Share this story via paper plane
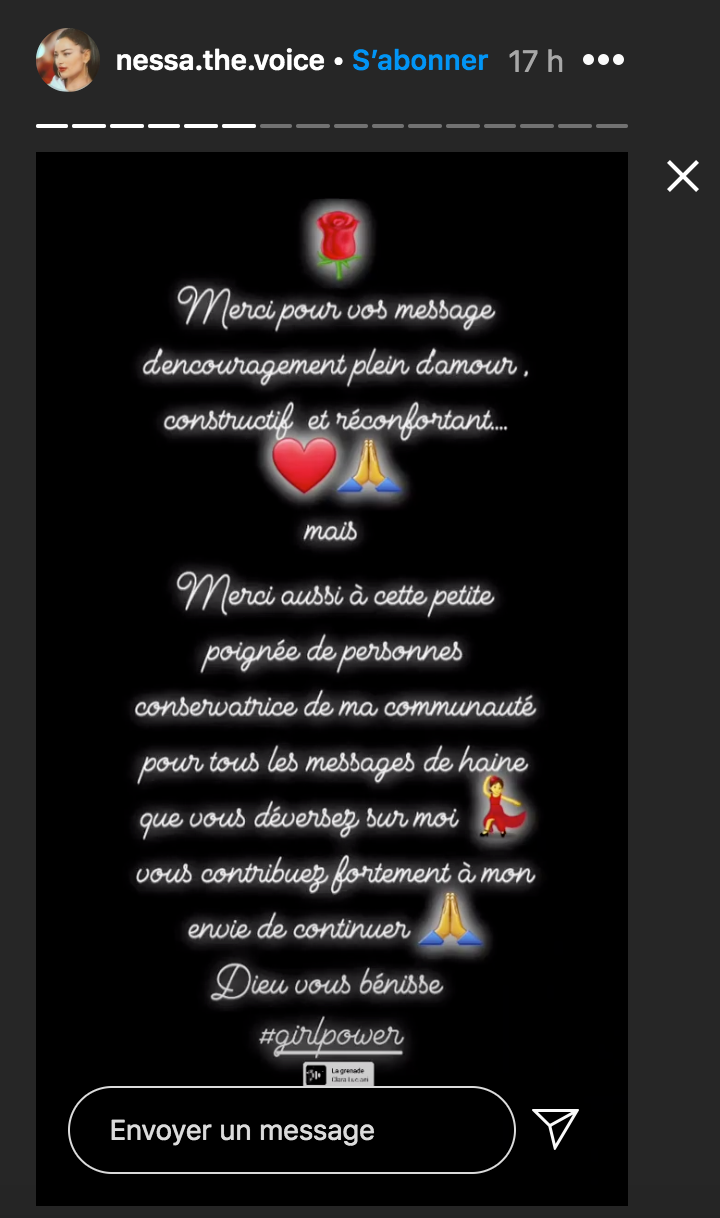The image size is (720, 1218). (556, 1128)
